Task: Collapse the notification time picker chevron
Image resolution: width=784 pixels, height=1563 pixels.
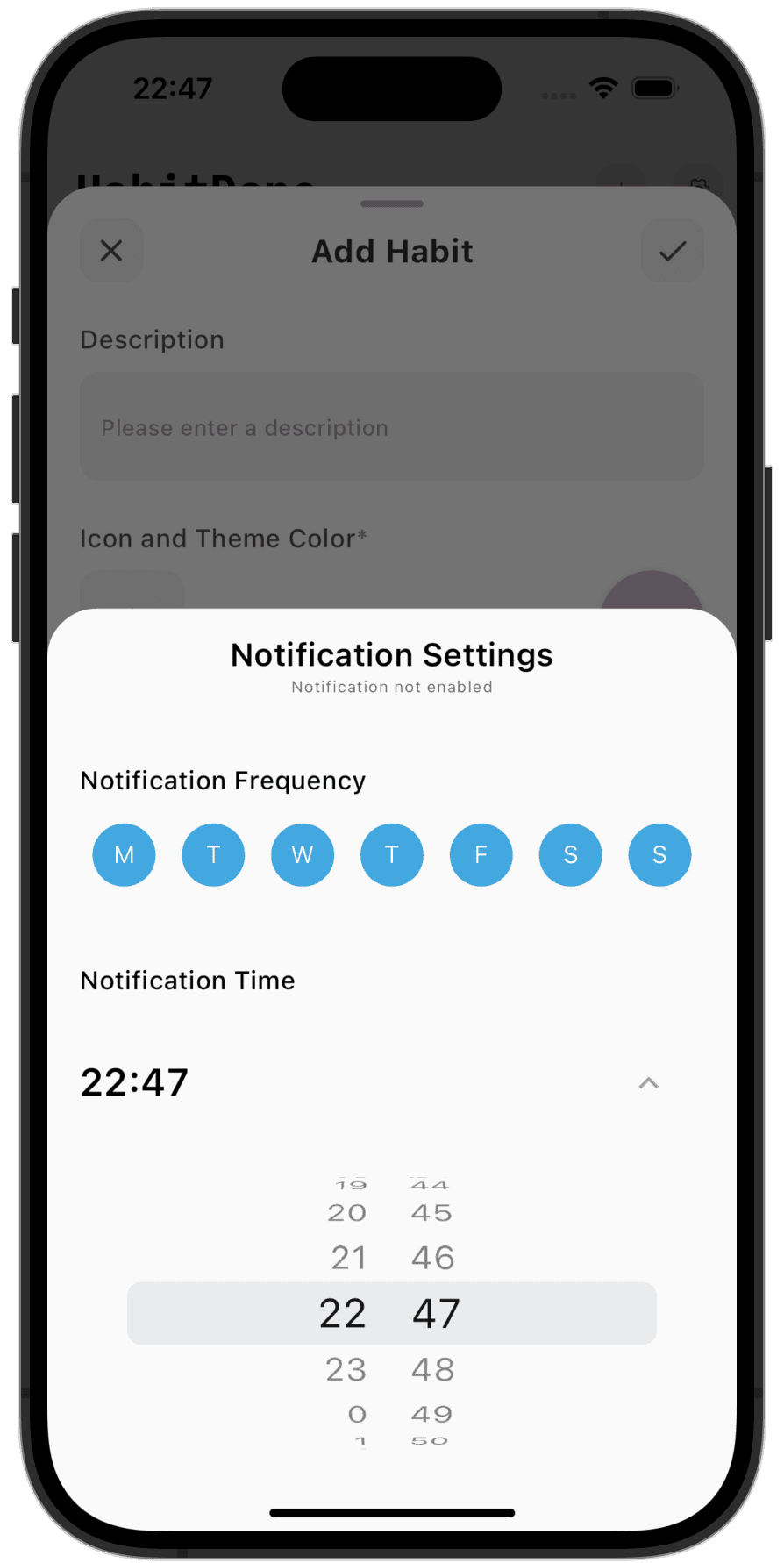Action: [x=648, y=1082]
